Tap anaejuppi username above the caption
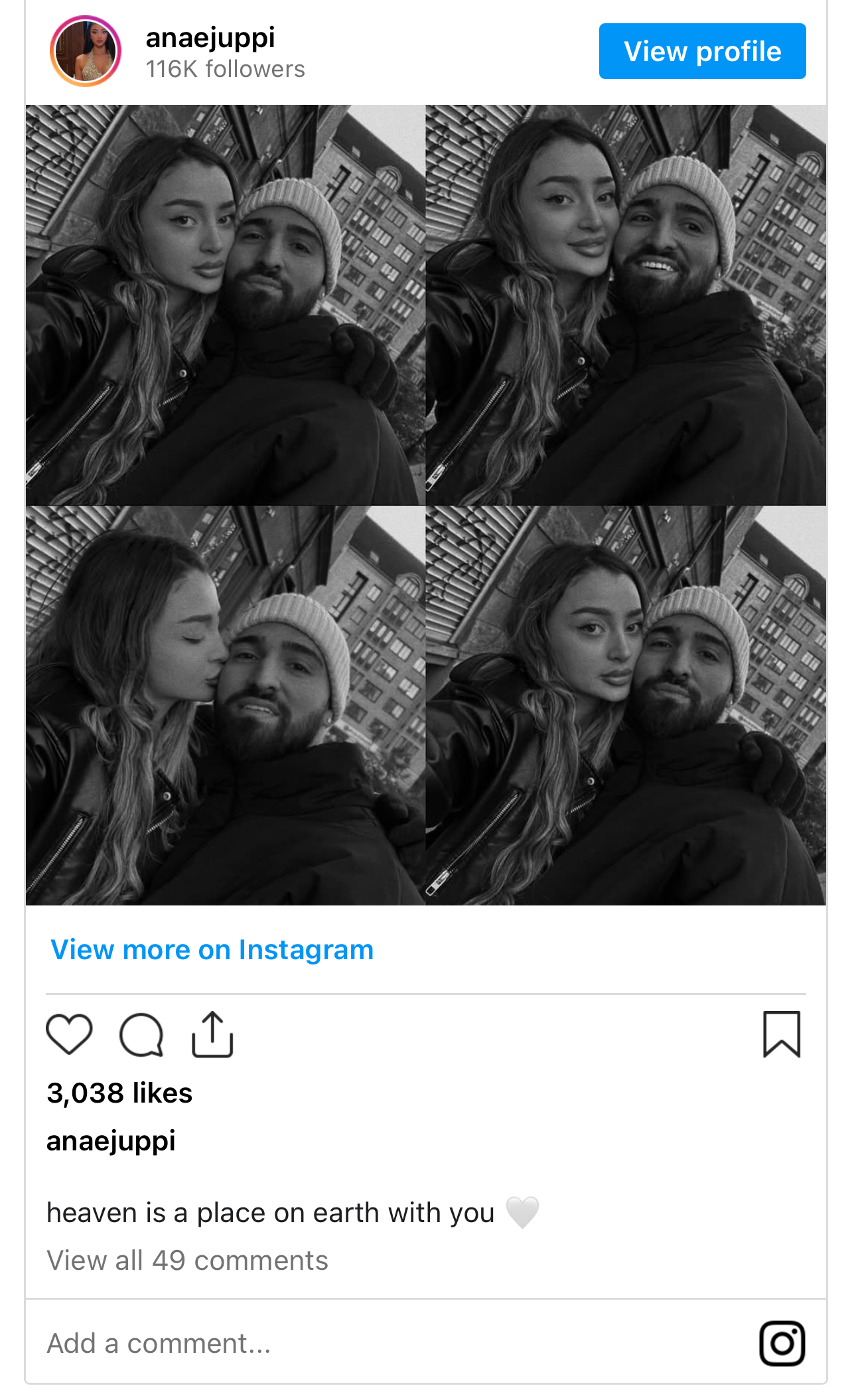This screenshot has width=856, height=1400. coord(111,1140)
